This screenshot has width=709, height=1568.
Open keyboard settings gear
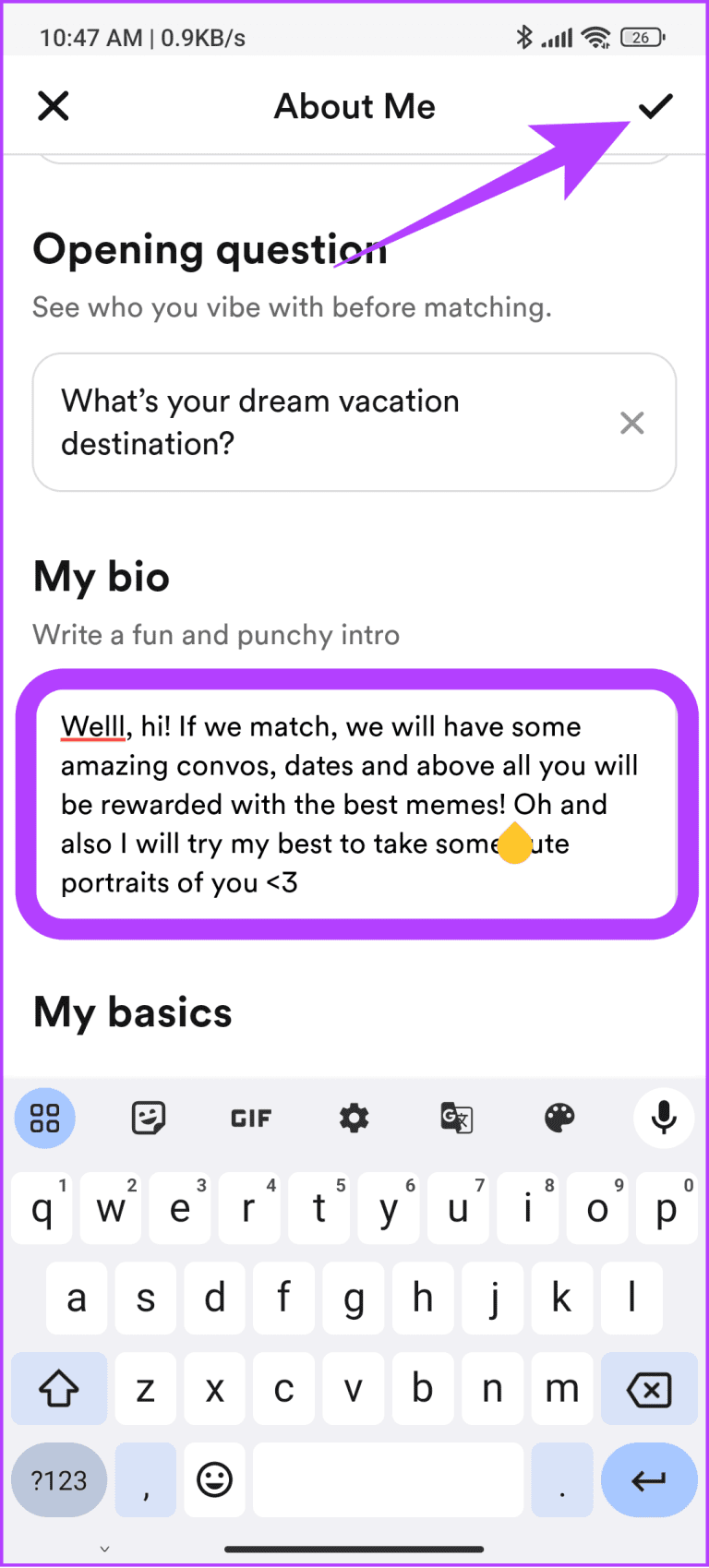click(x=354, y=1119)
